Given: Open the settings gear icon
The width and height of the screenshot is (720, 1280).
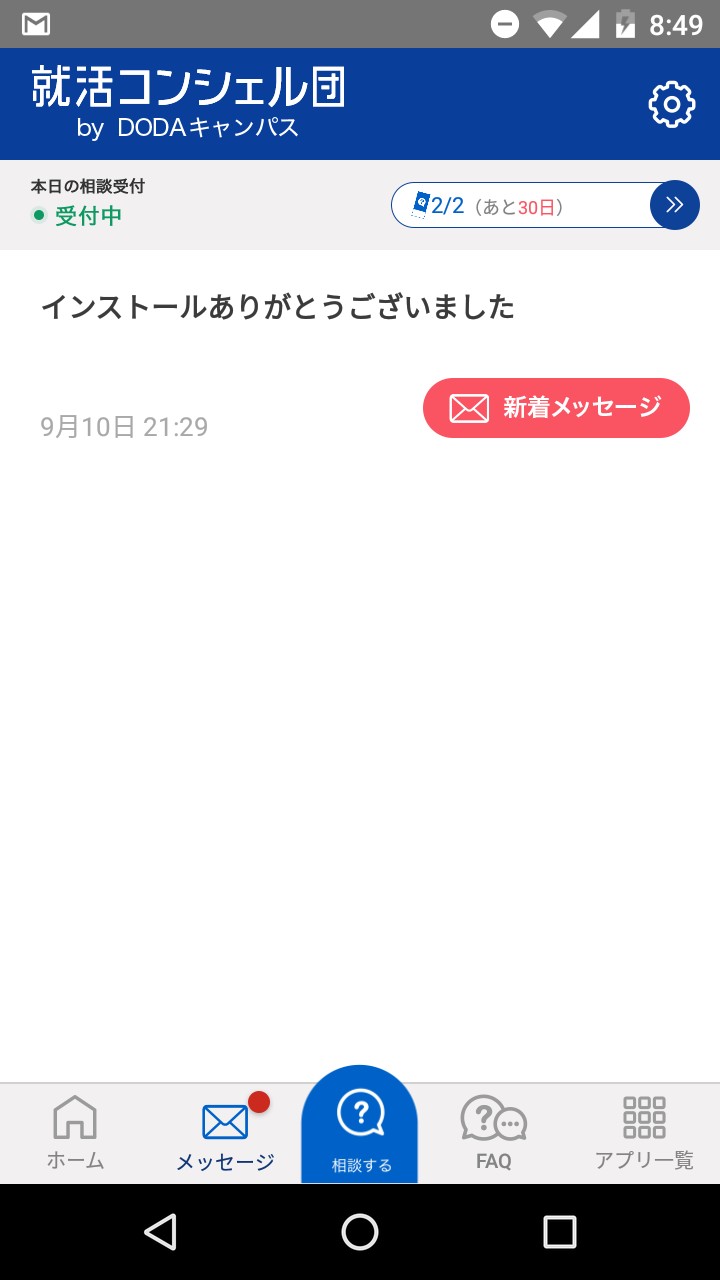Looking at the screenshot, I should (x=671, y=104).
